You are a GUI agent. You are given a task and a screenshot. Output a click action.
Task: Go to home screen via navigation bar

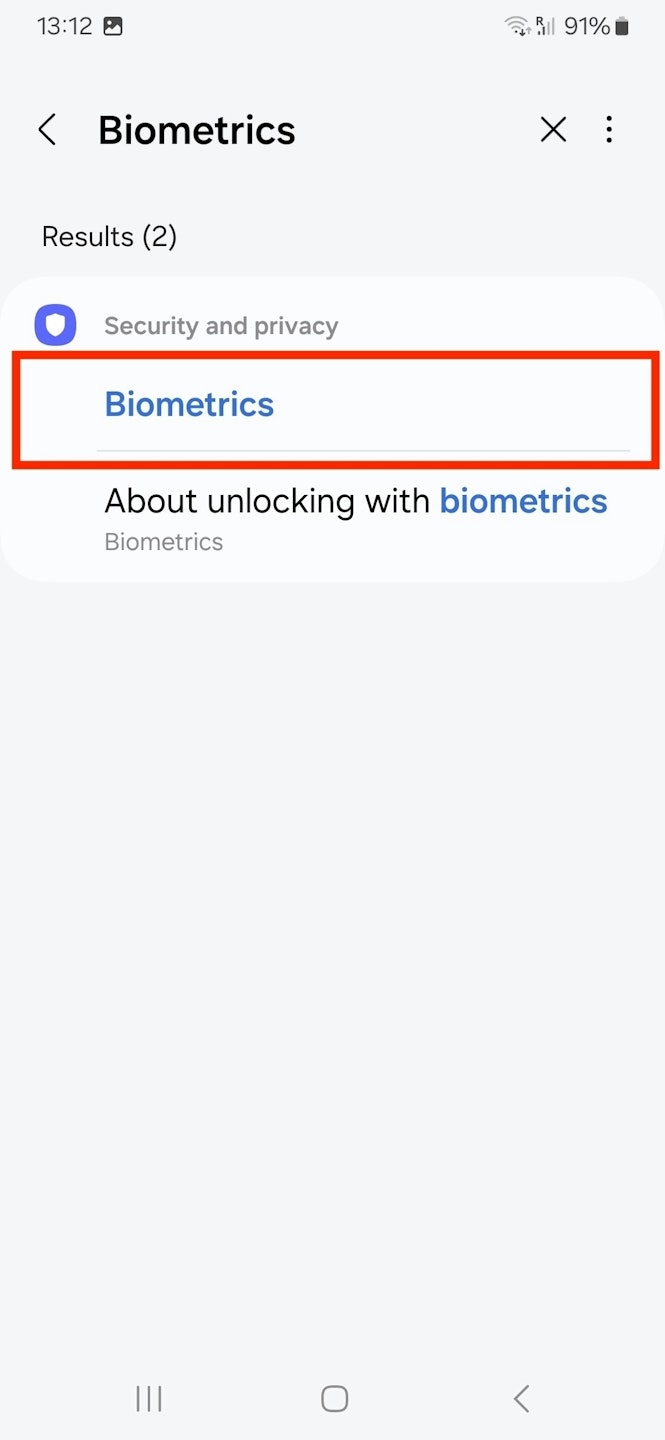click(x=334, y=1398)
